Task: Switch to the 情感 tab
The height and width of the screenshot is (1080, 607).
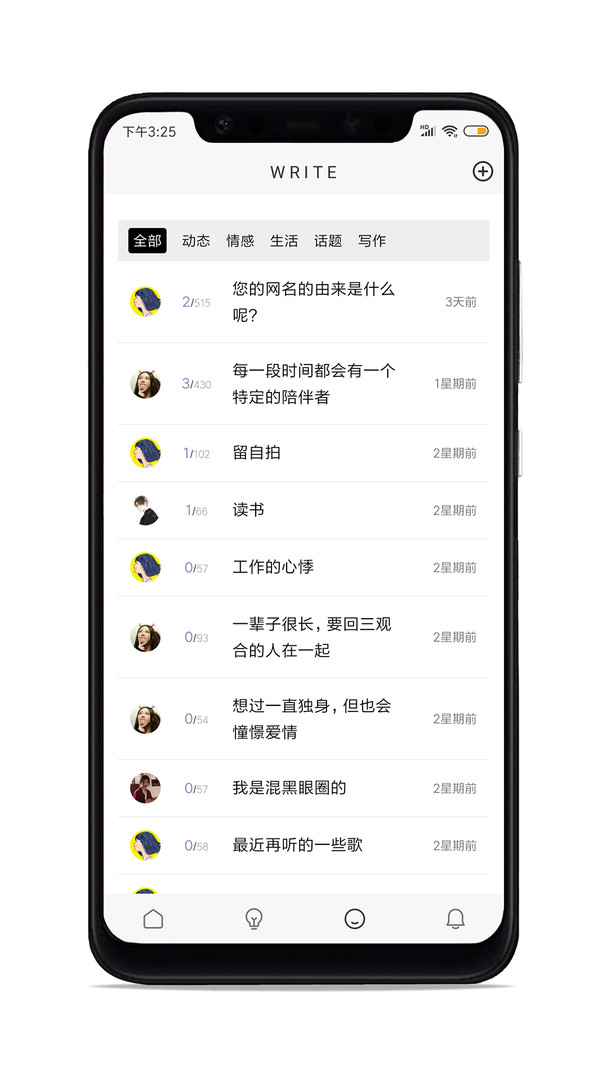Action: (240, 241)
